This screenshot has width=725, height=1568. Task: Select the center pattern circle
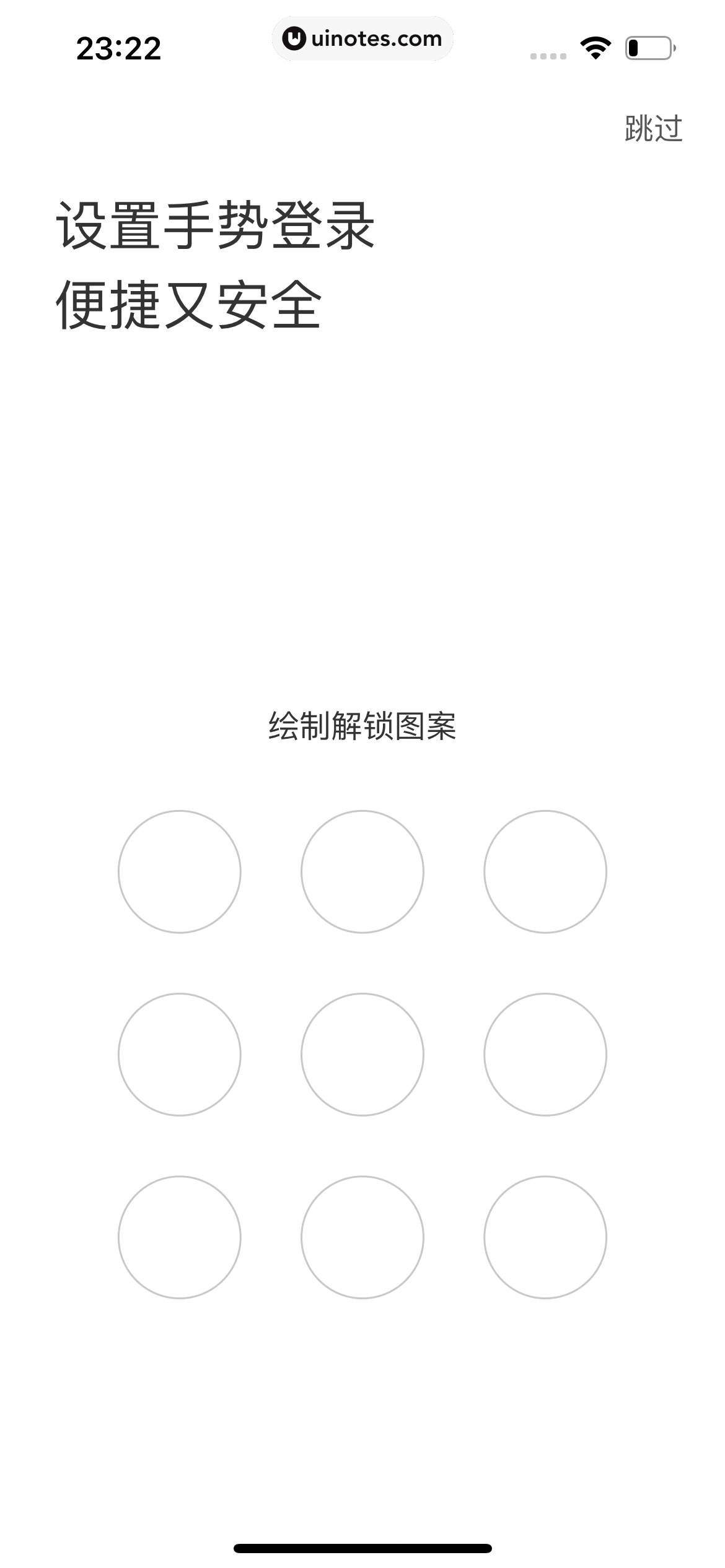362,1054
